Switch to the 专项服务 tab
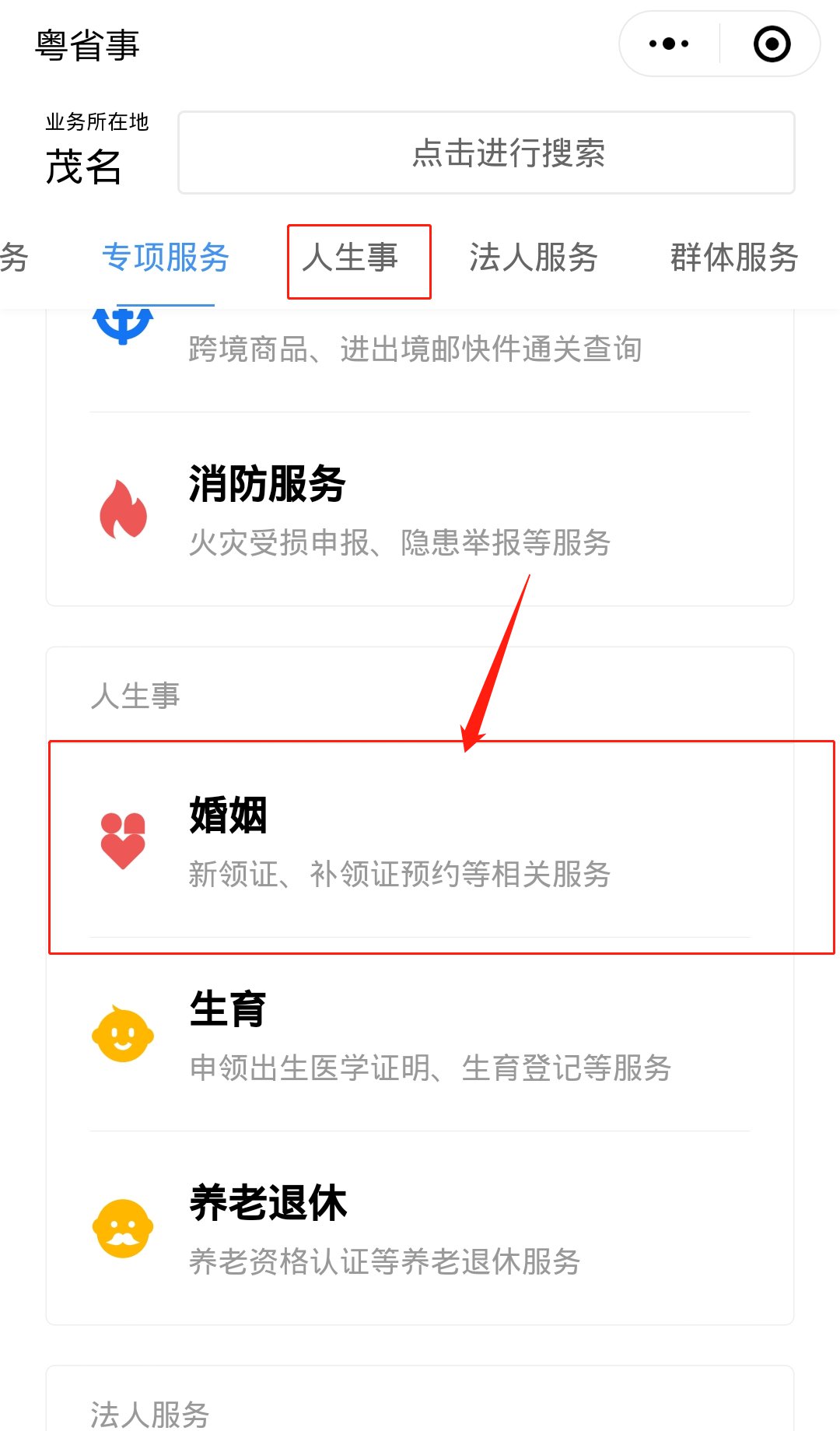This screenshot has height=1431, width=840. coord(166,258)
